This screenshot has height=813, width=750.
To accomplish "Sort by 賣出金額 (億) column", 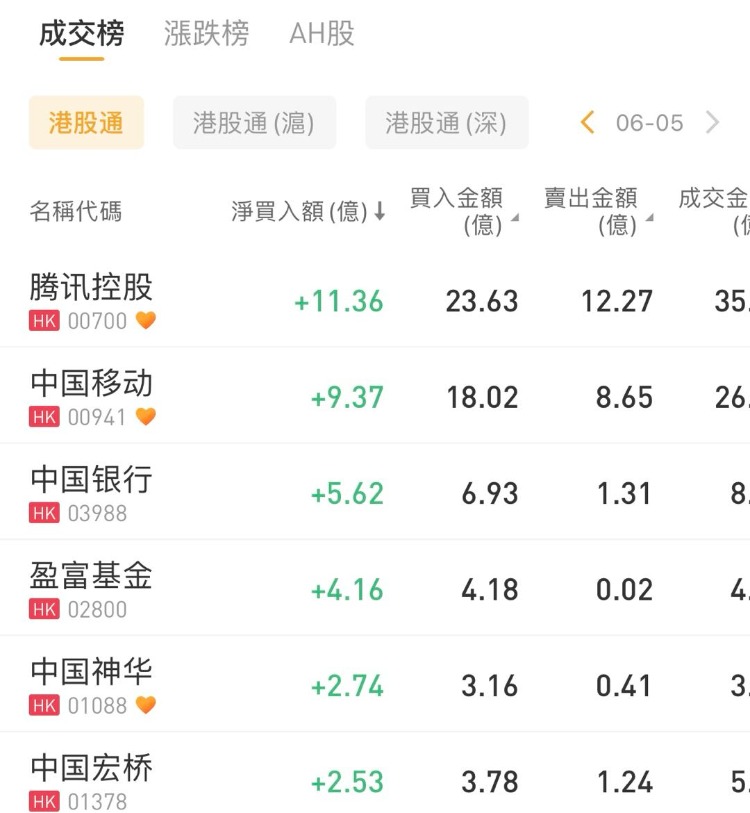I will click(597, 211).
